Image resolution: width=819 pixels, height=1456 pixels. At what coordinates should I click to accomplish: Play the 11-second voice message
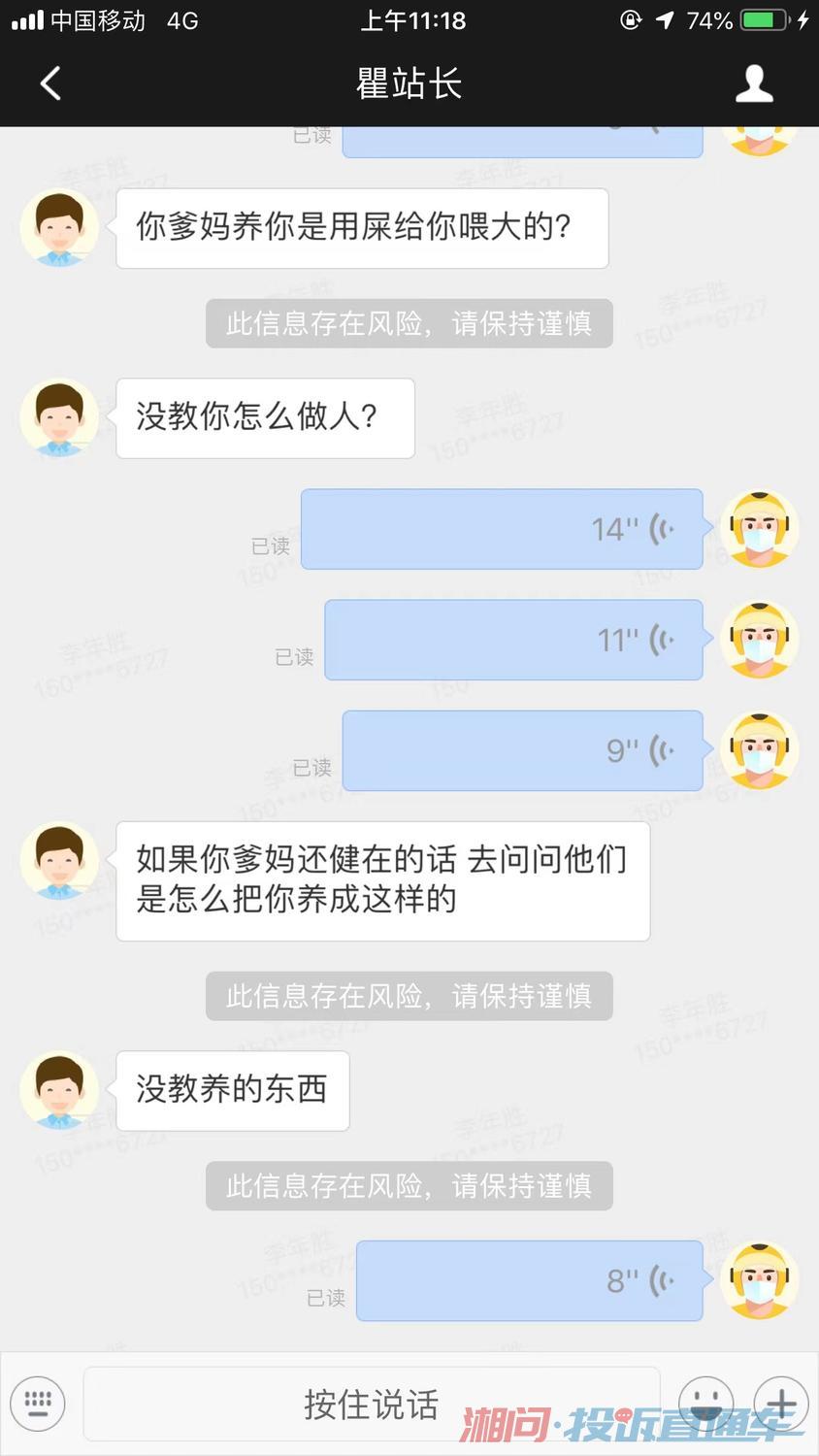point(513,640)
